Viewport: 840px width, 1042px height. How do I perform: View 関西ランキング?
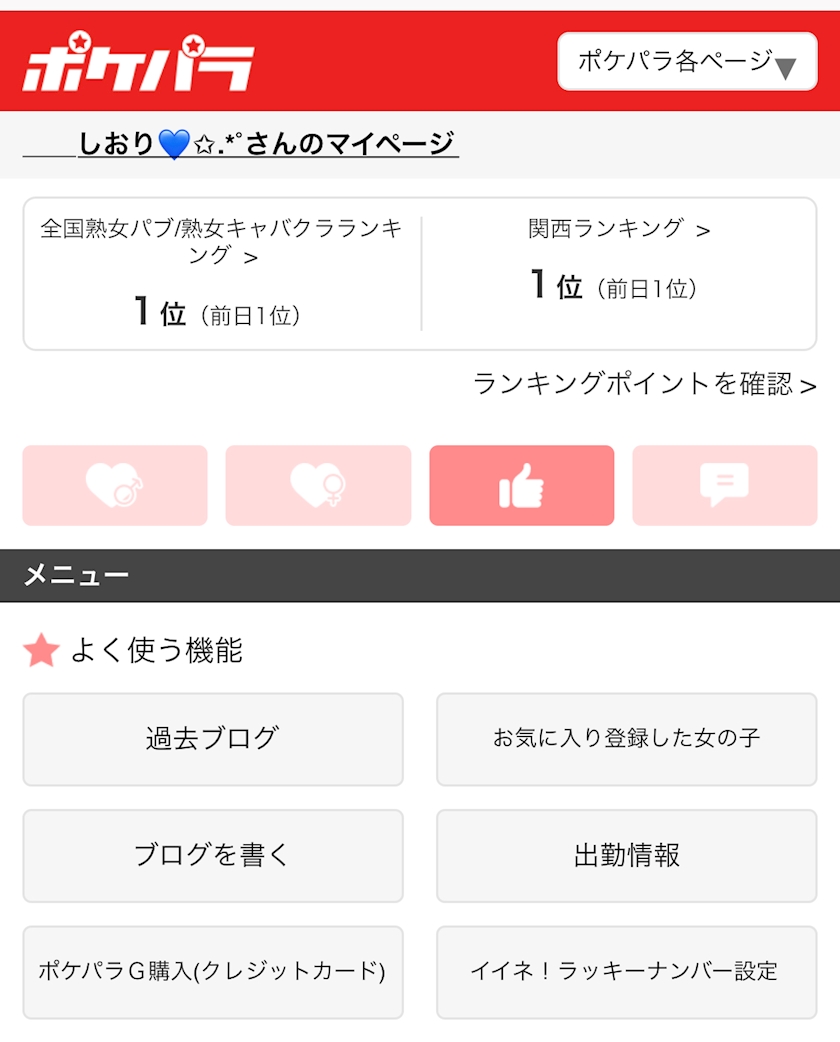coord(619,229)
